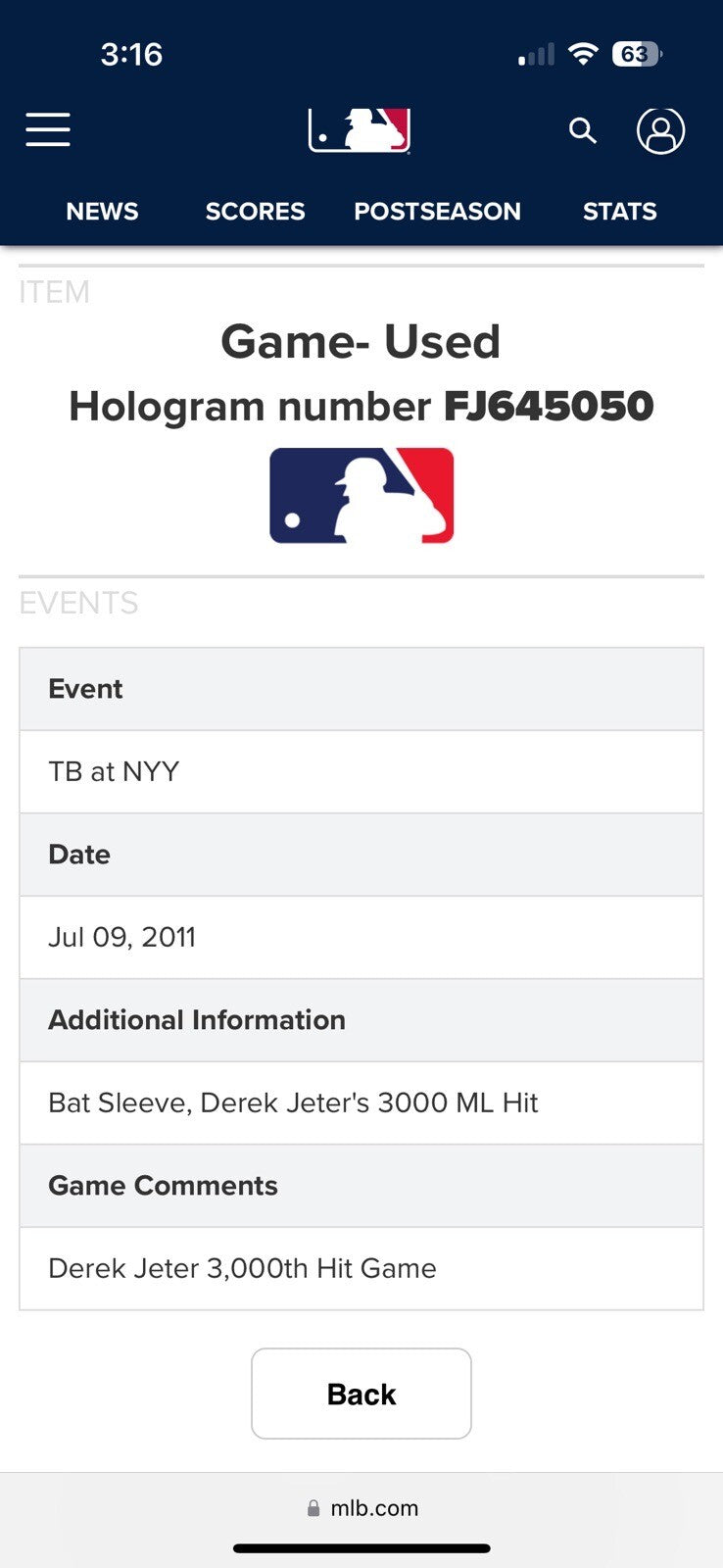The image size is (723, 1568).
Task: Tap the mlb.com address bar
Action: 362,1508
